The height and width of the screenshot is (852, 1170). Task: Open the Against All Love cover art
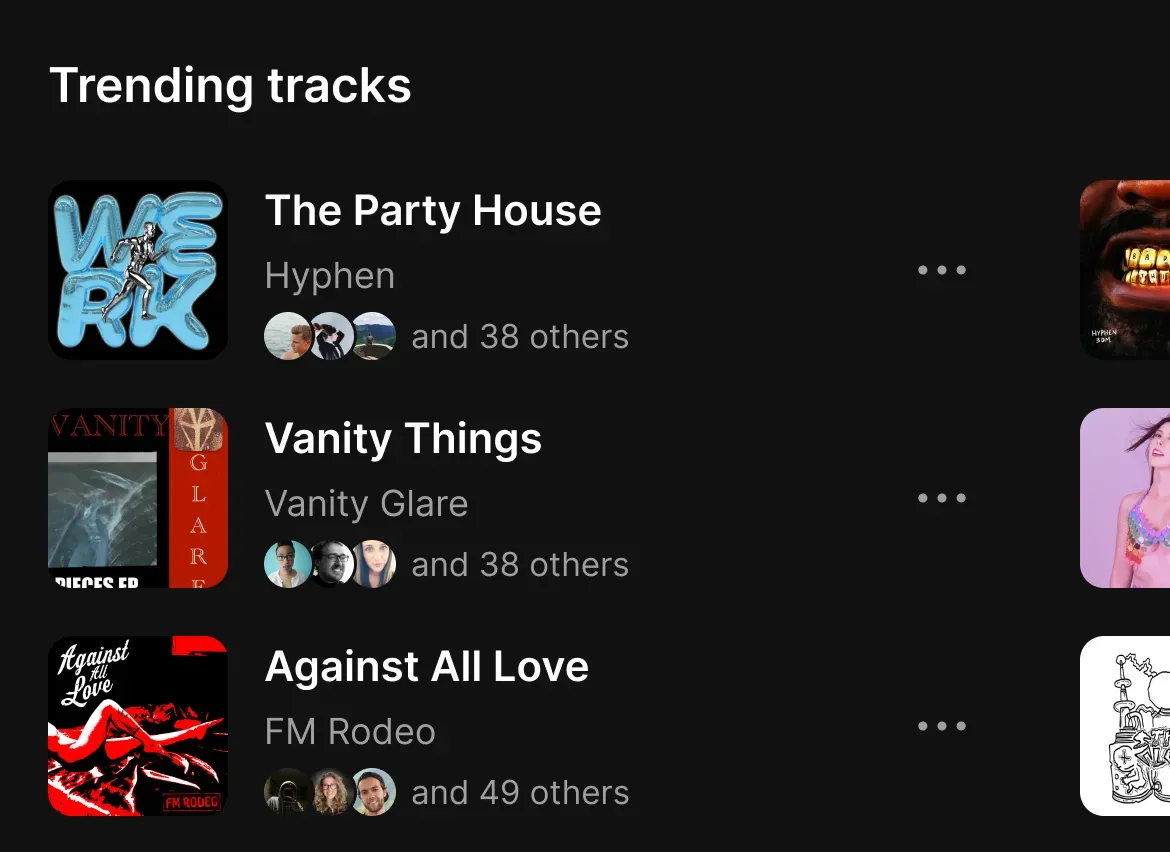[x=138, y=726]
